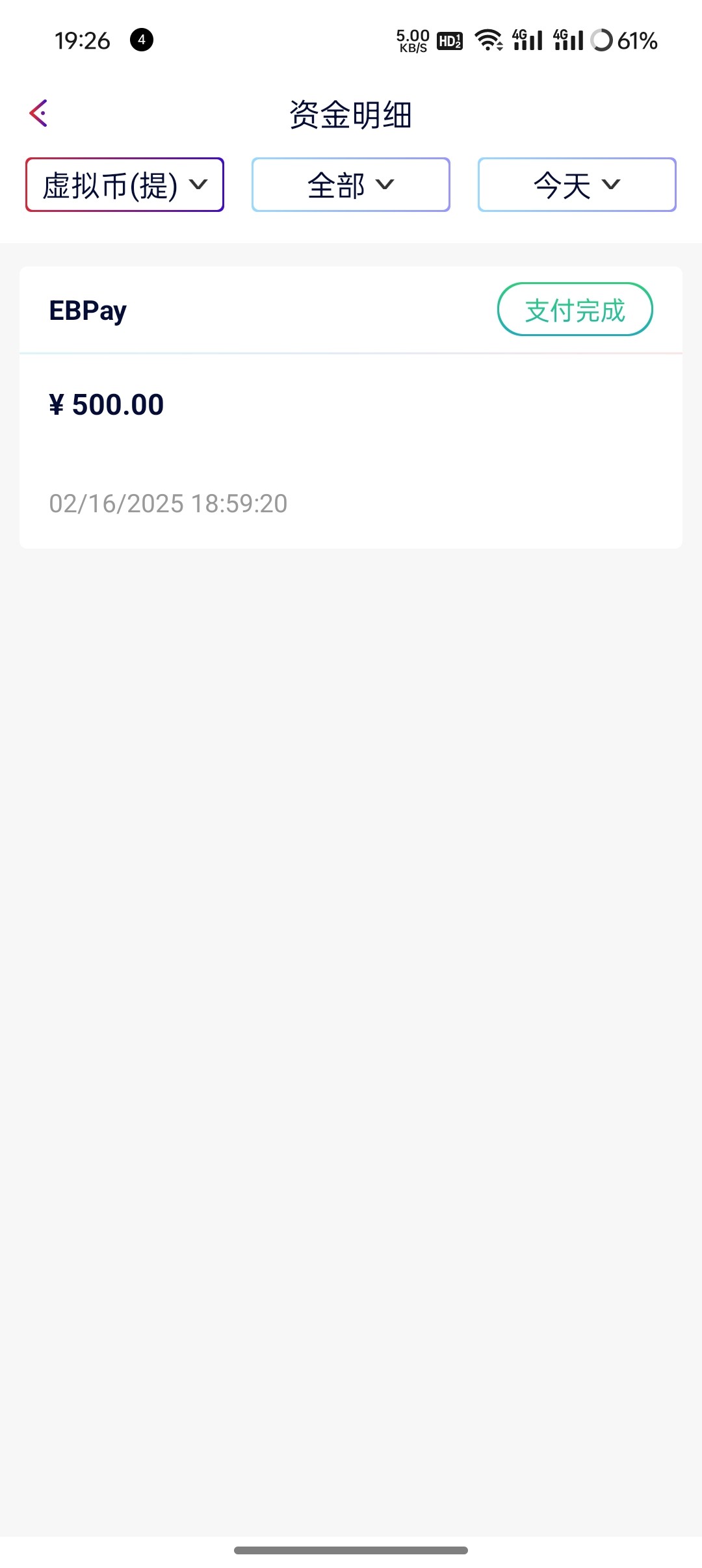Open the 今天 date range dropdown
Image resolution: width=702 pixels, height=1568 pixels.
[577, 185]
